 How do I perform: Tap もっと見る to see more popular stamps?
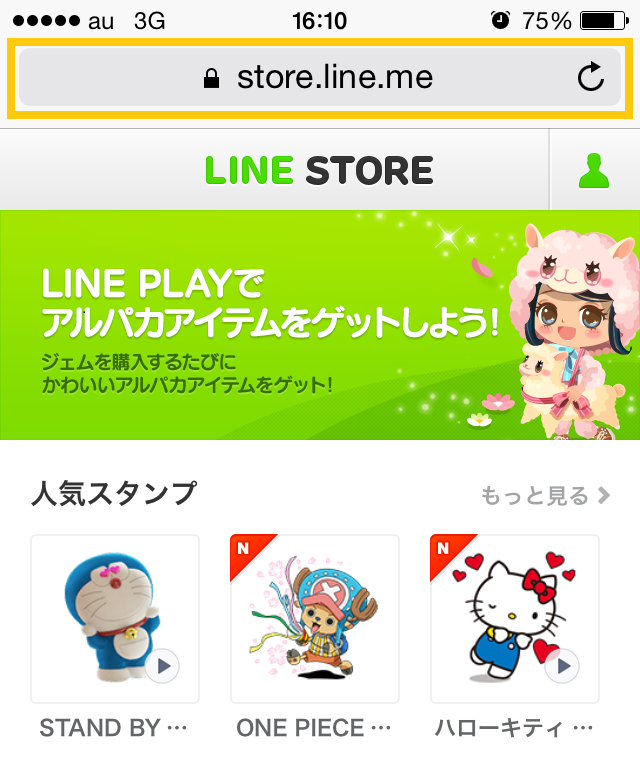click(x=545, y=494)
